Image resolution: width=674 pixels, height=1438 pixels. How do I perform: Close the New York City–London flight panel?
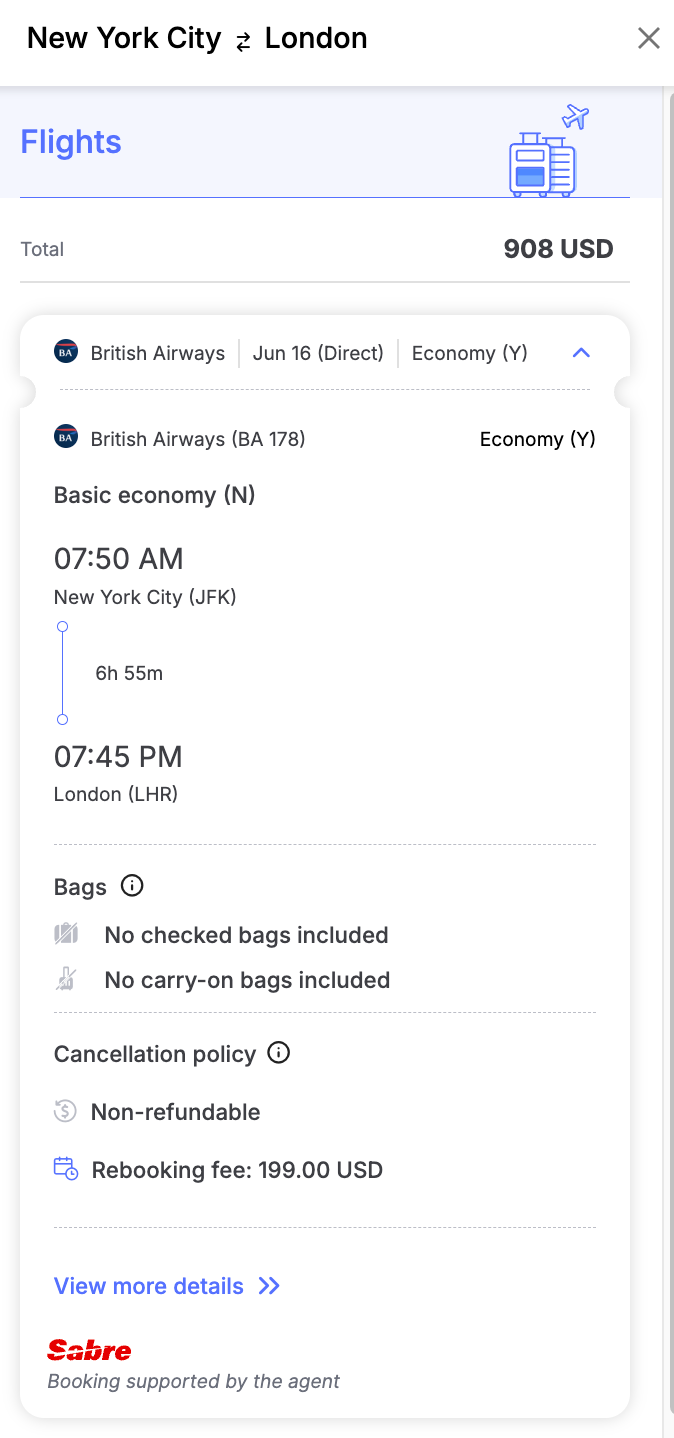click(x=649, y=38)
